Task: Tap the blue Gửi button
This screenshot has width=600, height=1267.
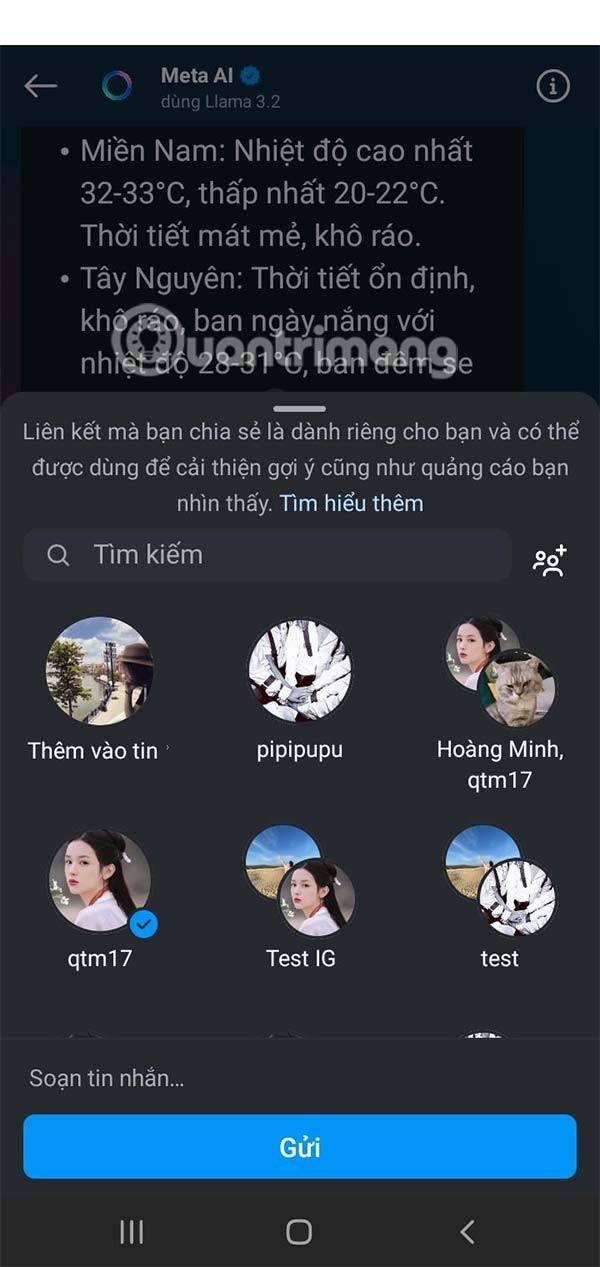Action: click(300, 1146)
